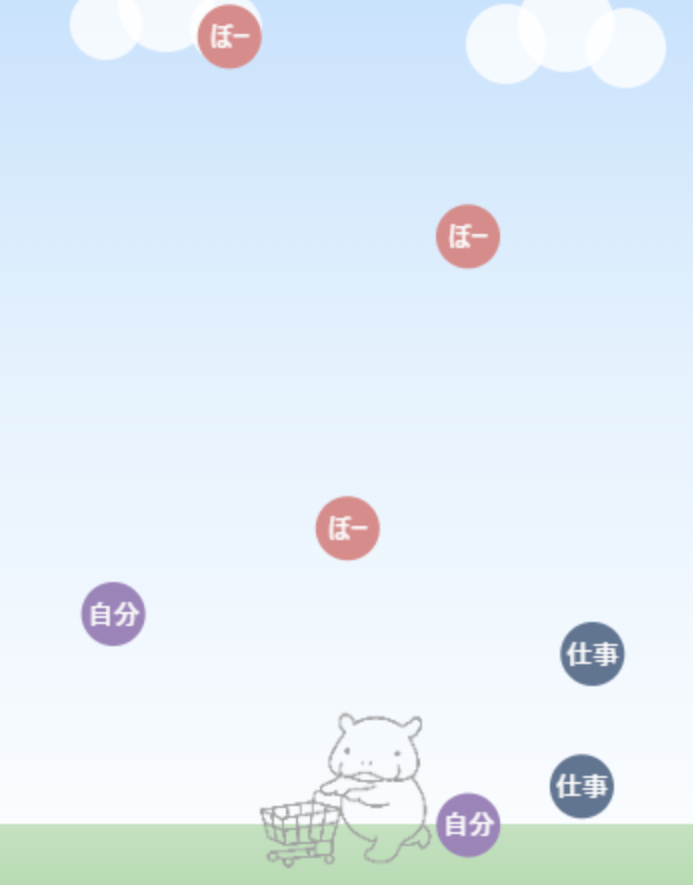Image resolution: width=693 pixels, height=885 pixels.
Task: Select the ぼー bubble nearest the hippo's head
Action: 348,528
